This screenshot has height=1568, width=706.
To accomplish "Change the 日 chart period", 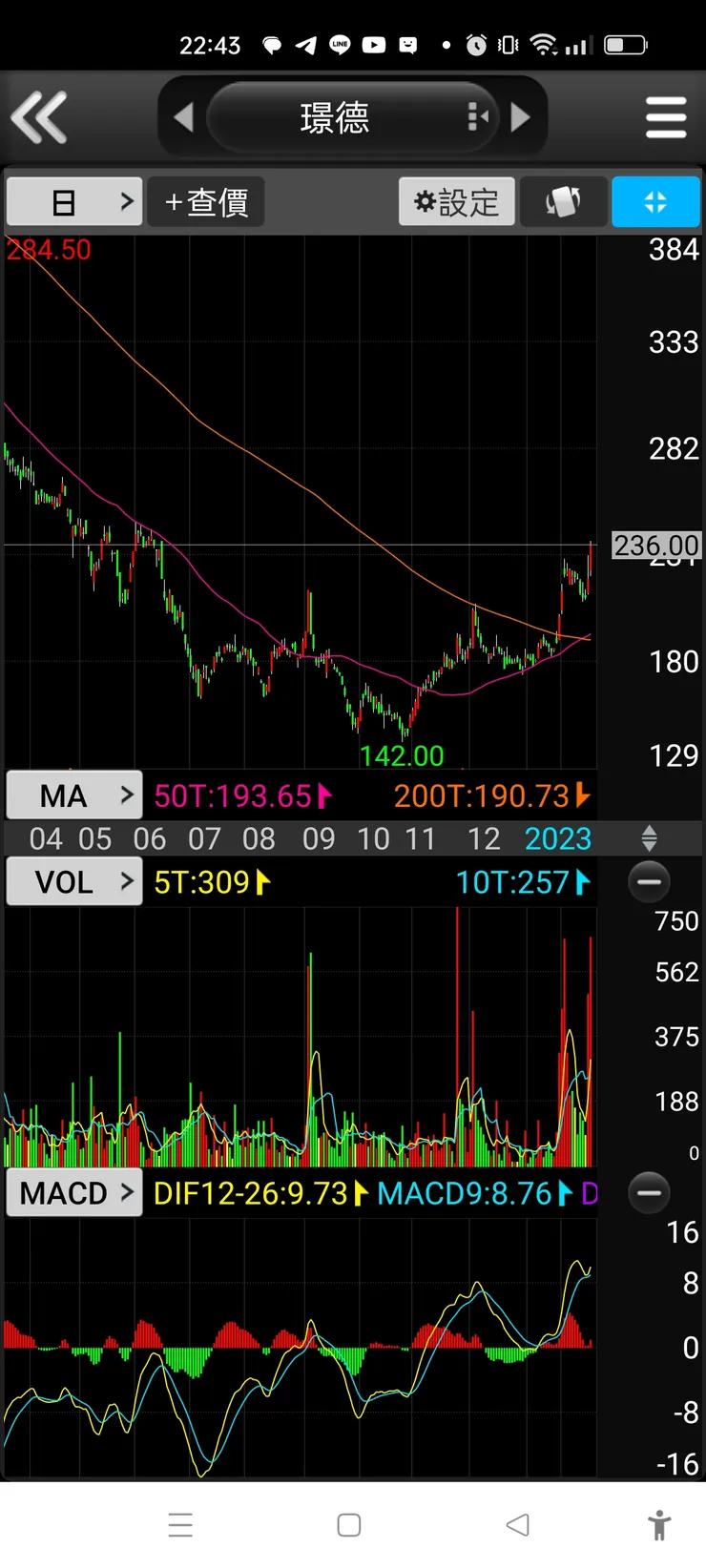I will (74, 202).
